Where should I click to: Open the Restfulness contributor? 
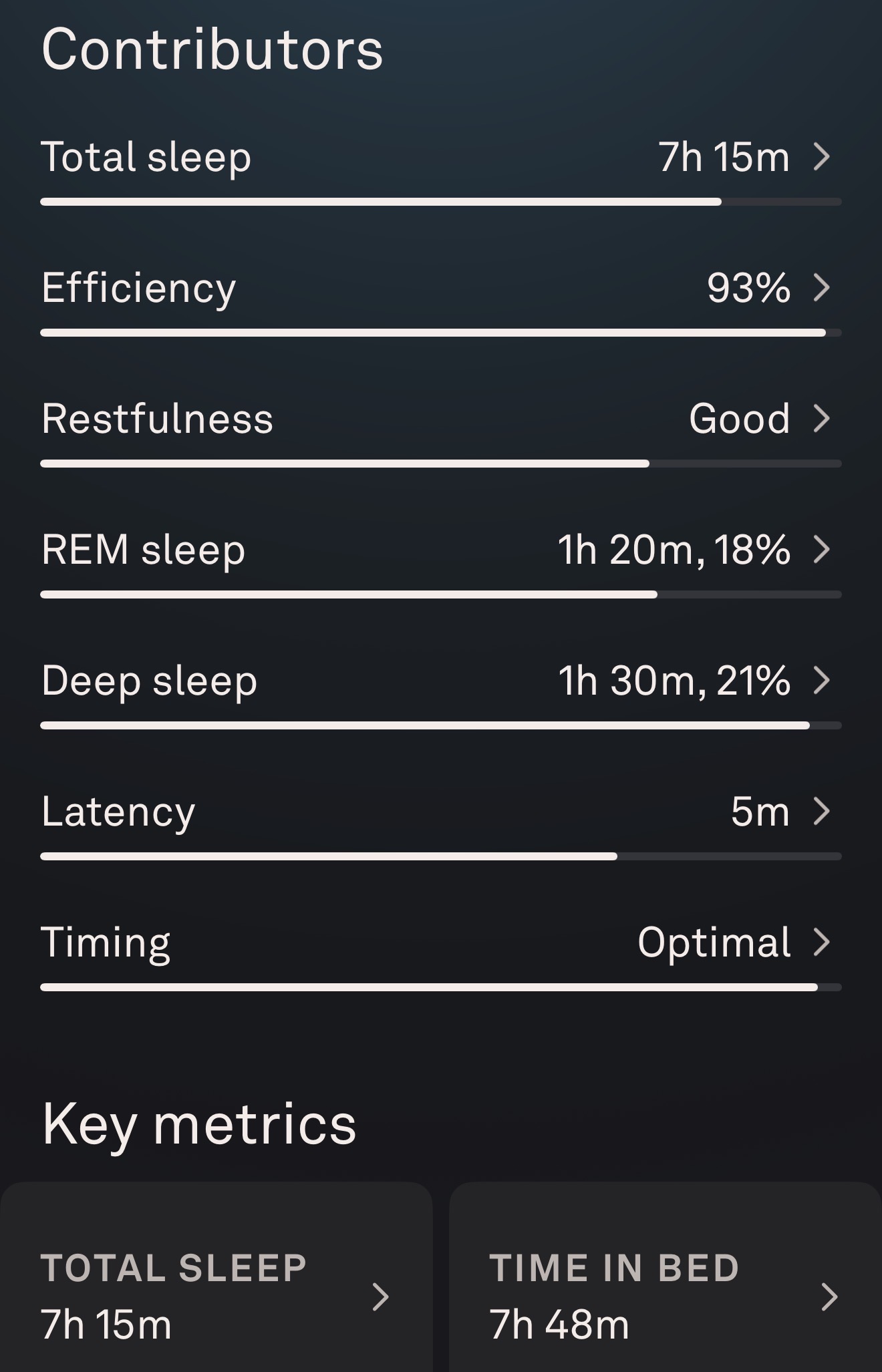(440, 419)
